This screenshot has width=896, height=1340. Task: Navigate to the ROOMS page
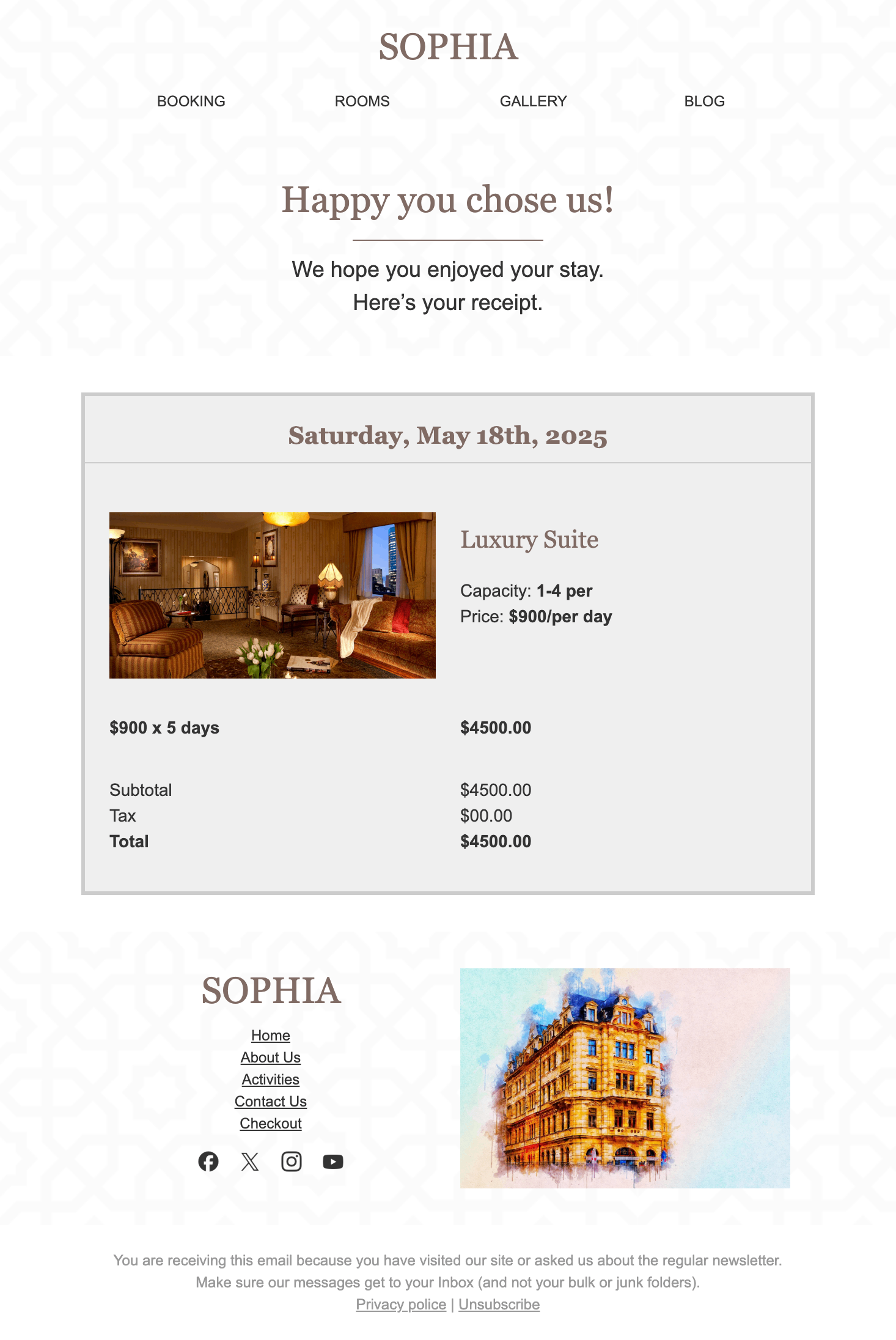pos(362,101)
